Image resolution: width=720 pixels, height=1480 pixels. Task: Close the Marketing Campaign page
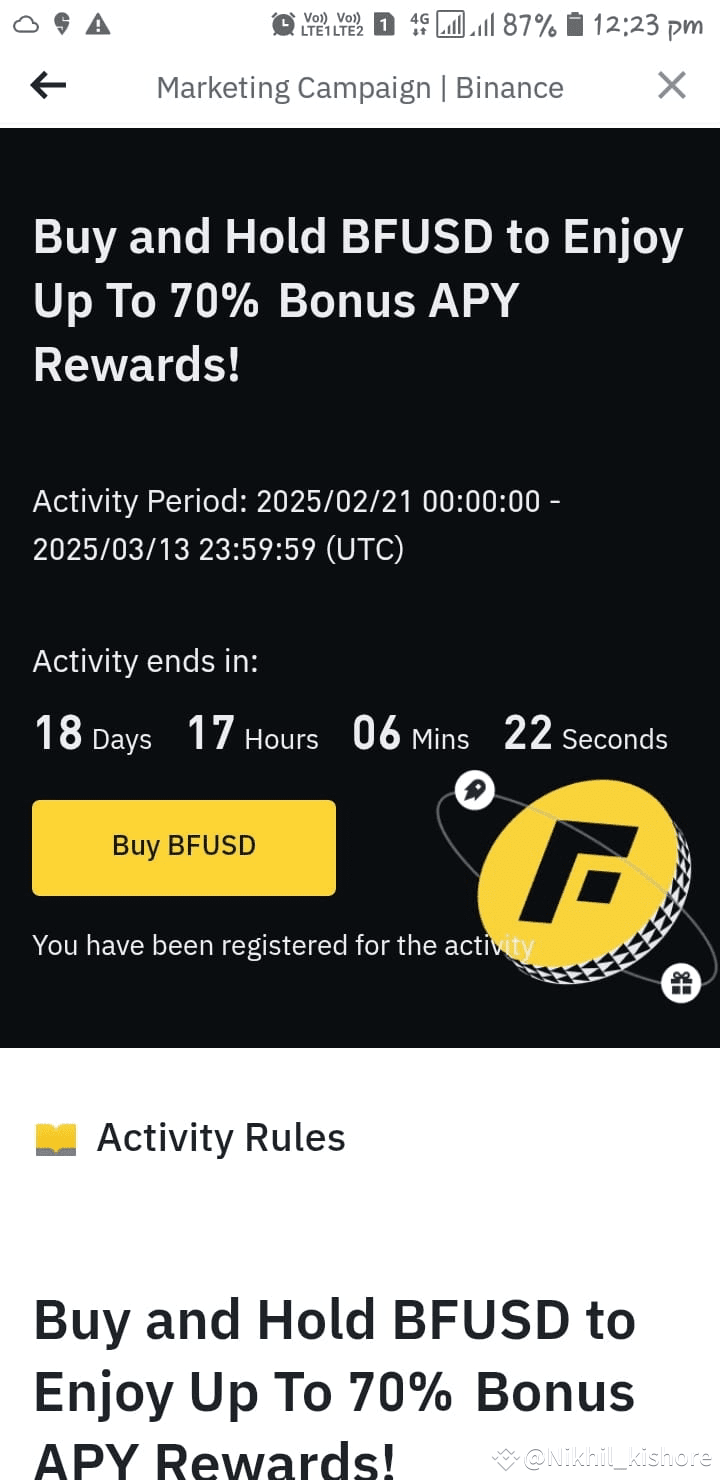click(671, 85)
